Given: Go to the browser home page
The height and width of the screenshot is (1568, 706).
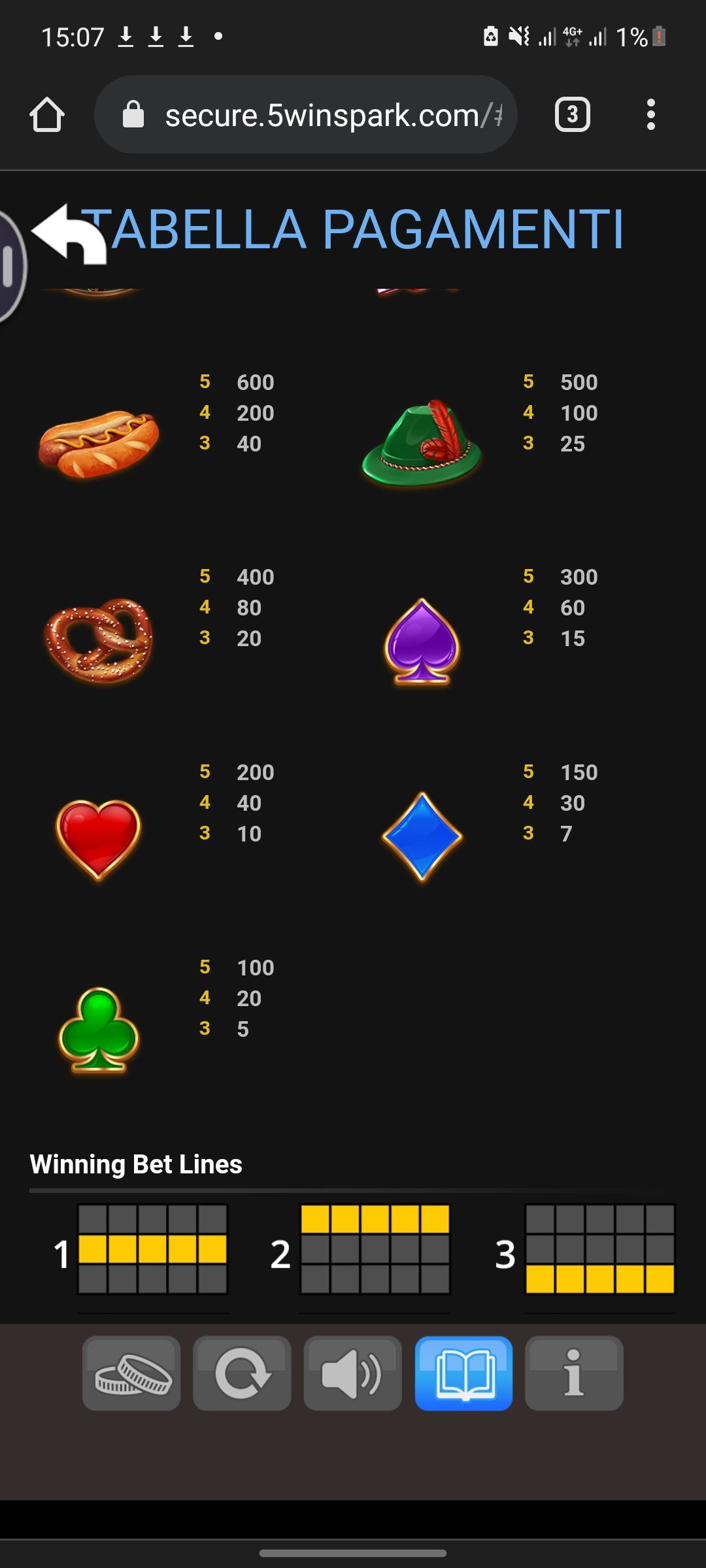Looking at the screenshot, I should [47, 116].
